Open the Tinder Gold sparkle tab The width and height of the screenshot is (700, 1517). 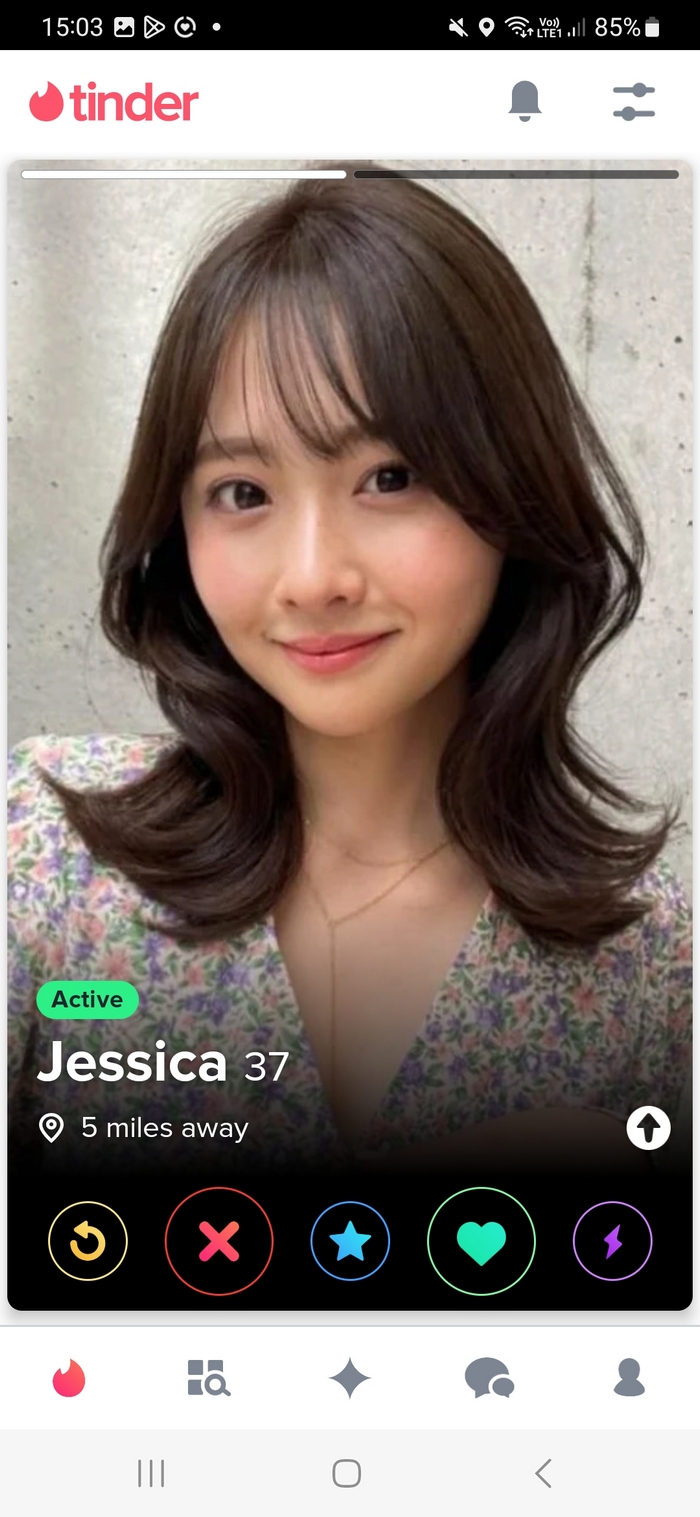click(x=350, y=1379)
